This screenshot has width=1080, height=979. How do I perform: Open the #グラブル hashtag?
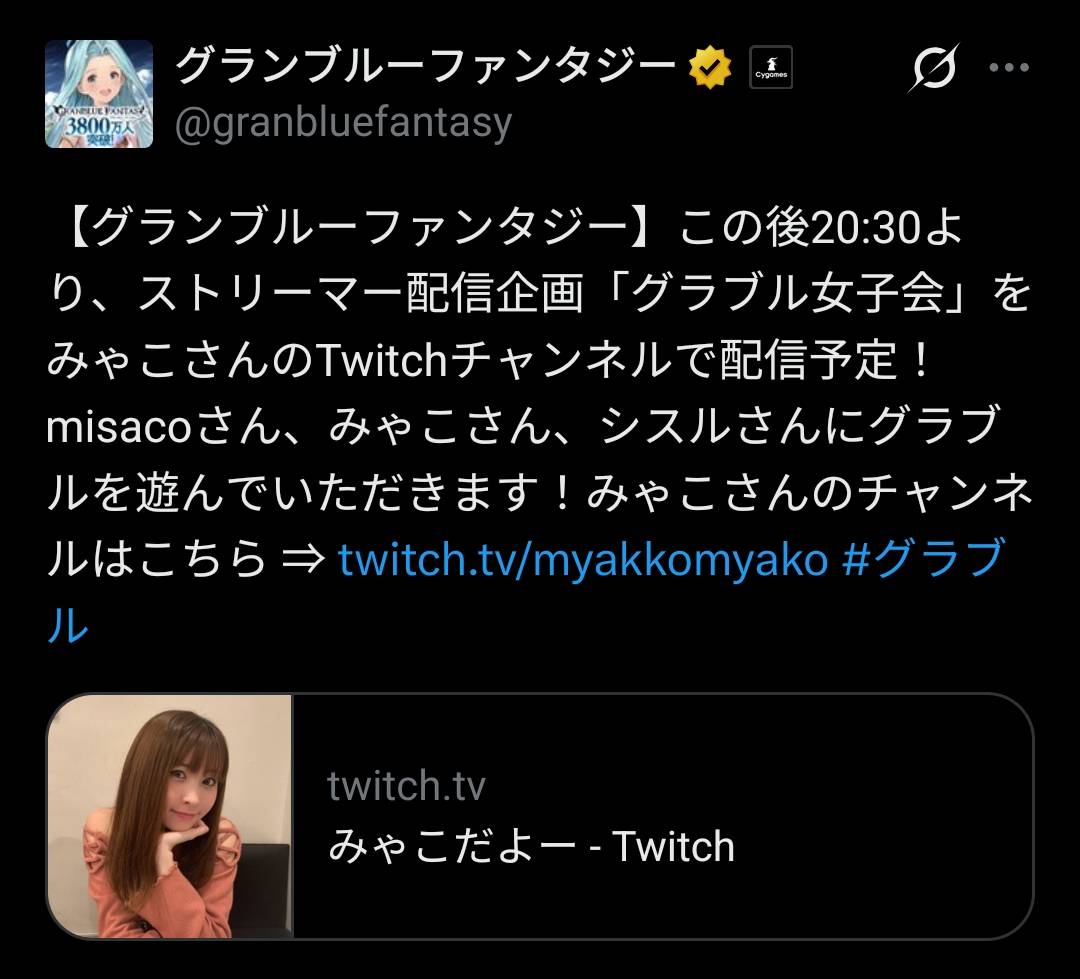click(x=922, y=561)
